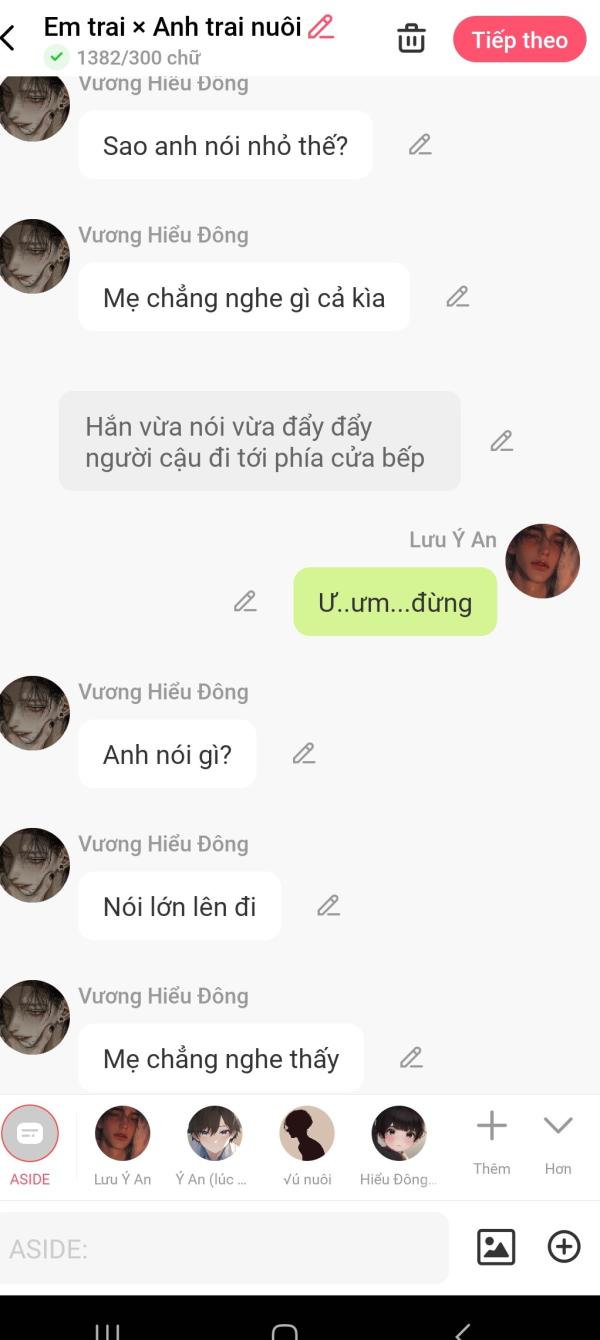Go back using the top-left arrow

click(8, 39)
